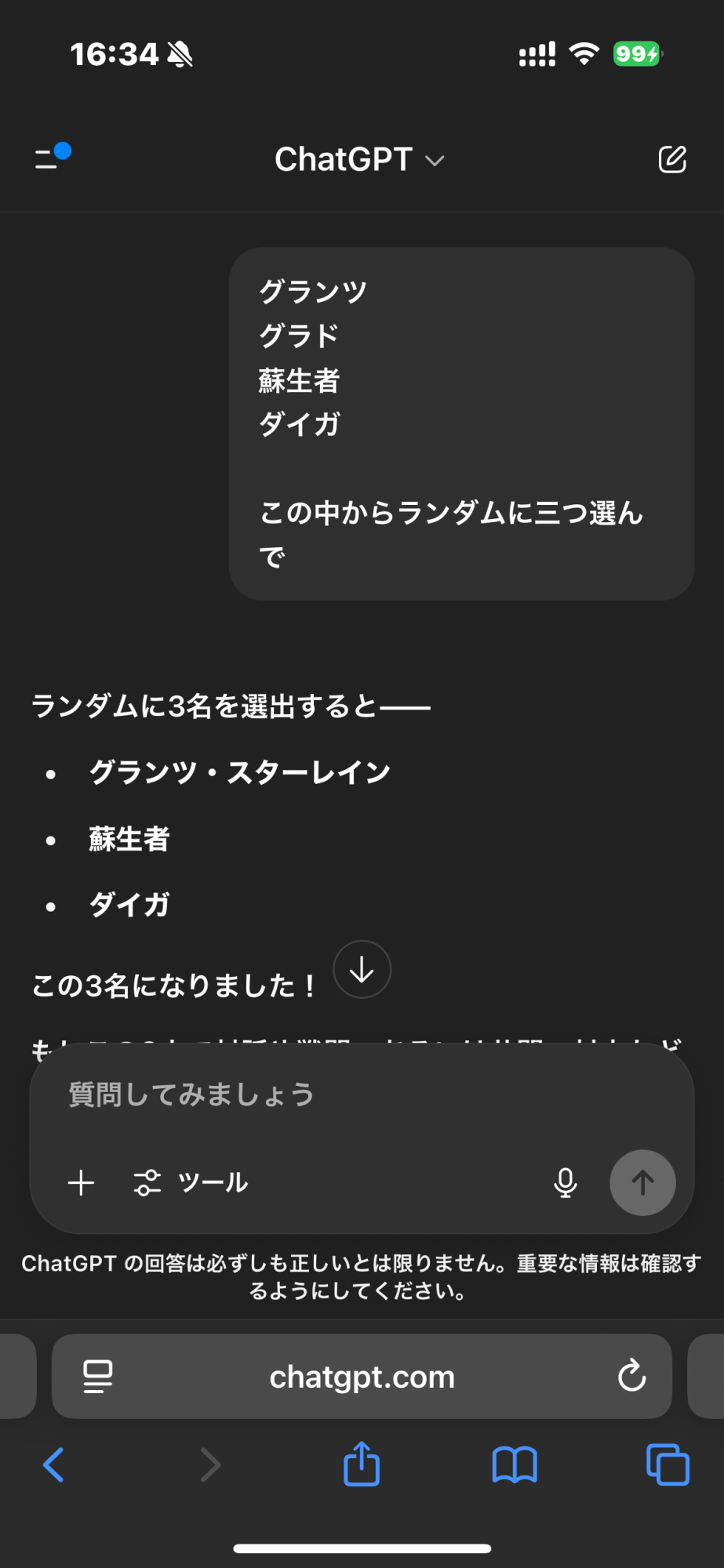Tap the chatgpt.com address bar

(x=362, y=1377)
